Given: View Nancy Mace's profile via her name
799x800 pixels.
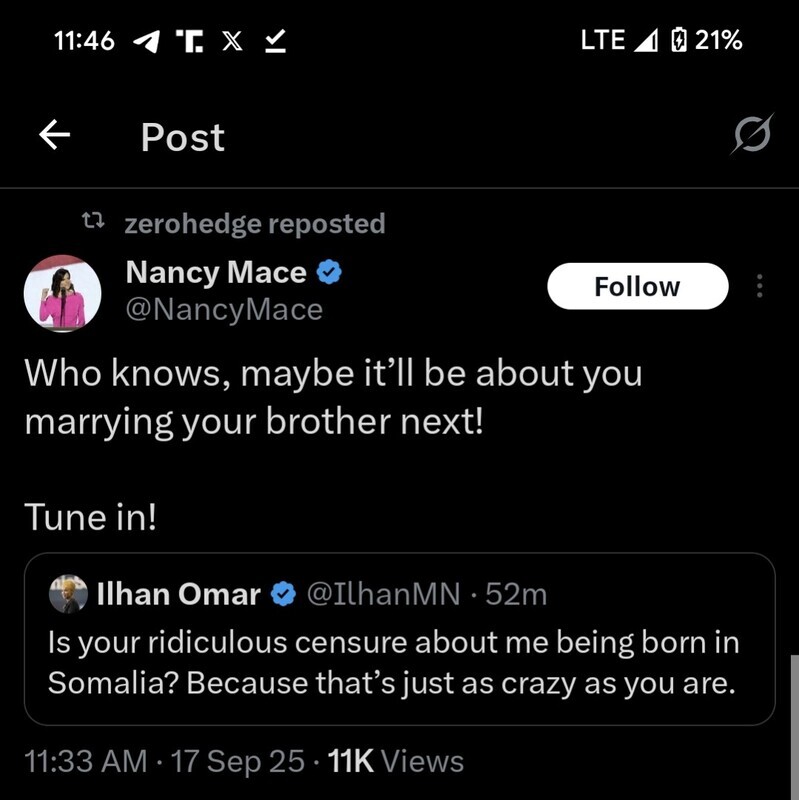Looking at the screenshot, I should (x=216, y=272).
